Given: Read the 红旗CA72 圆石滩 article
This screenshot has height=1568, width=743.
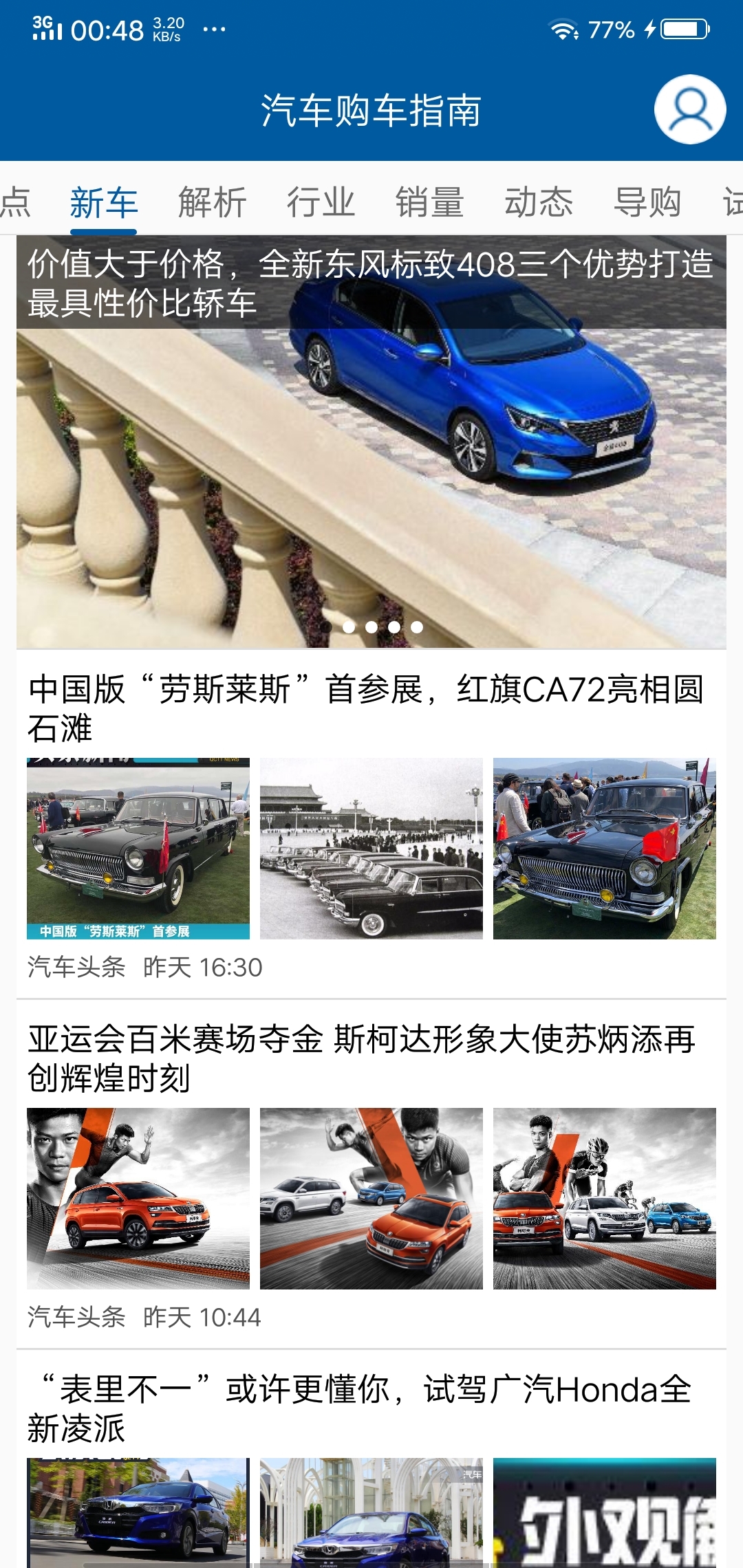Looking at the screenshot, I should point(365,708).
